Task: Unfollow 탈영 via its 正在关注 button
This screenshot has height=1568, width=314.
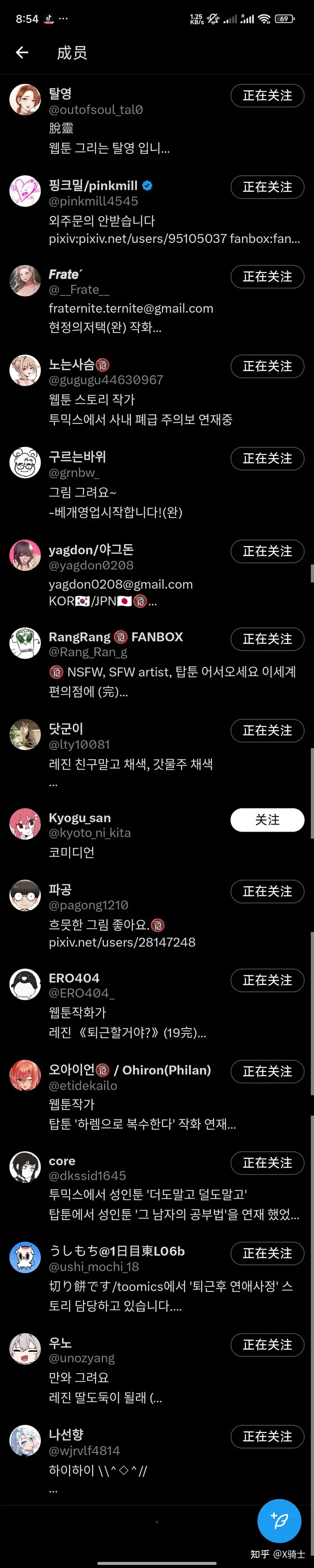Action: pyautogui.click(x=267, y=96)
